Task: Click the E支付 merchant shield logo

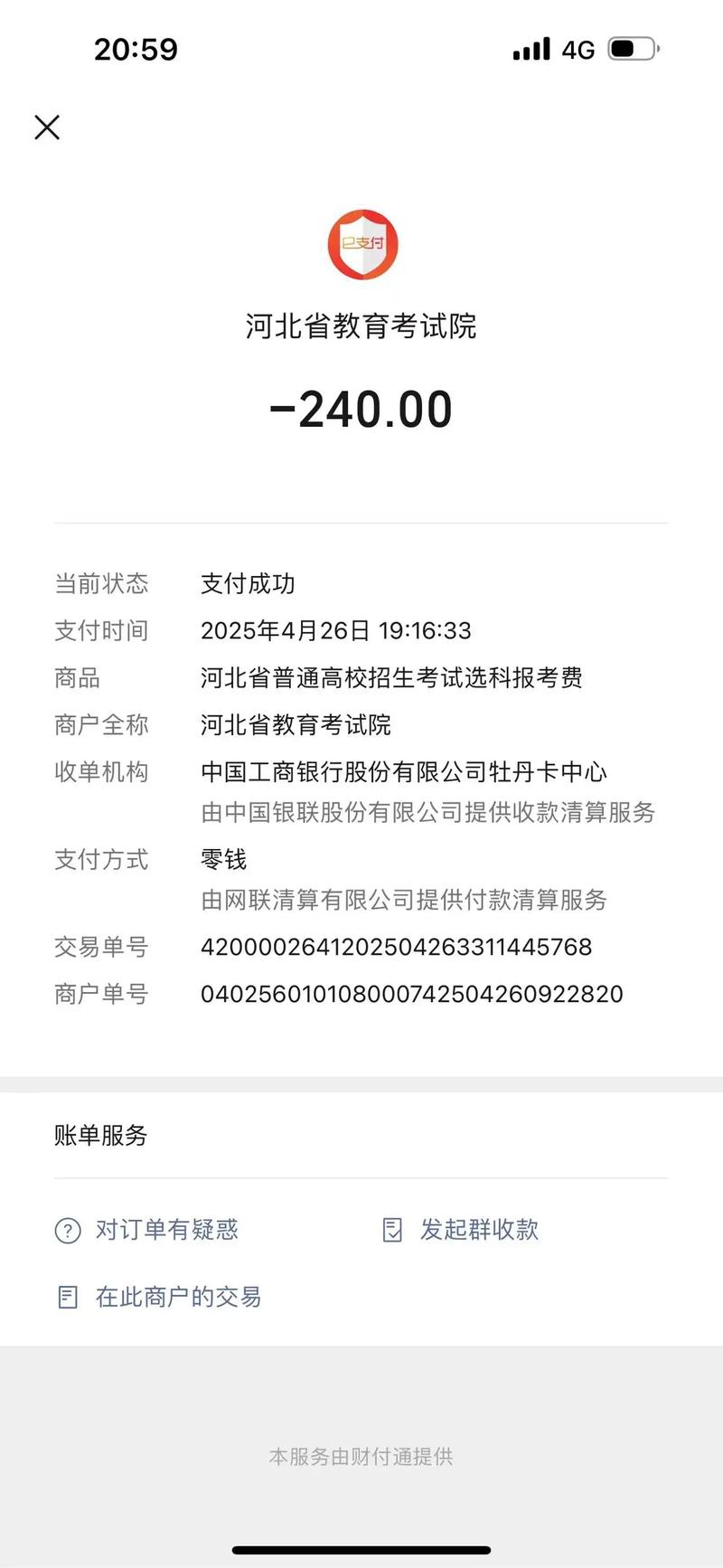Action: [x=361, y=244]
